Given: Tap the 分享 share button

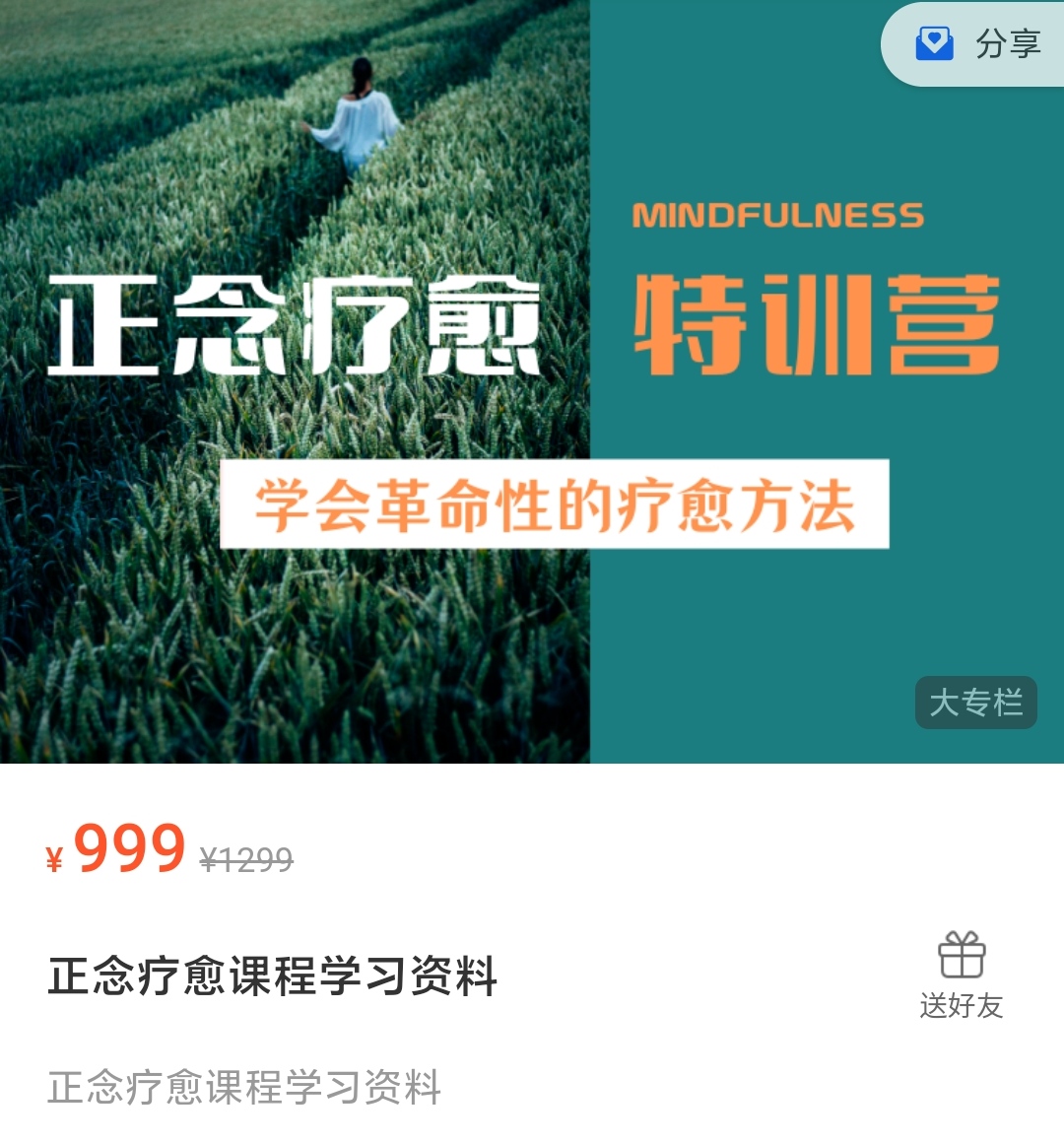Looking at the screenshot, I should coord(978,44).
